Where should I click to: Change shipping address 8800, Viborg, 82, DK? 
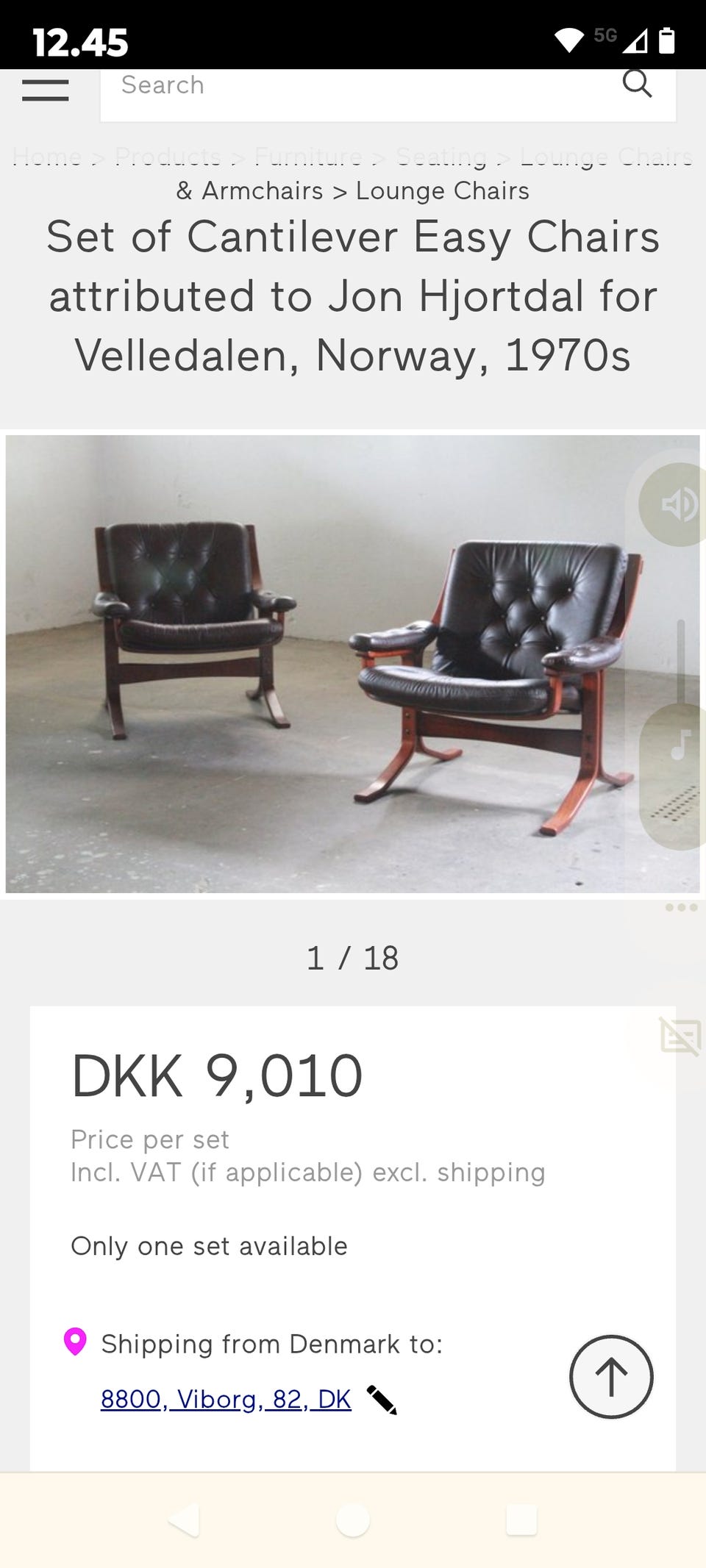226,1399
